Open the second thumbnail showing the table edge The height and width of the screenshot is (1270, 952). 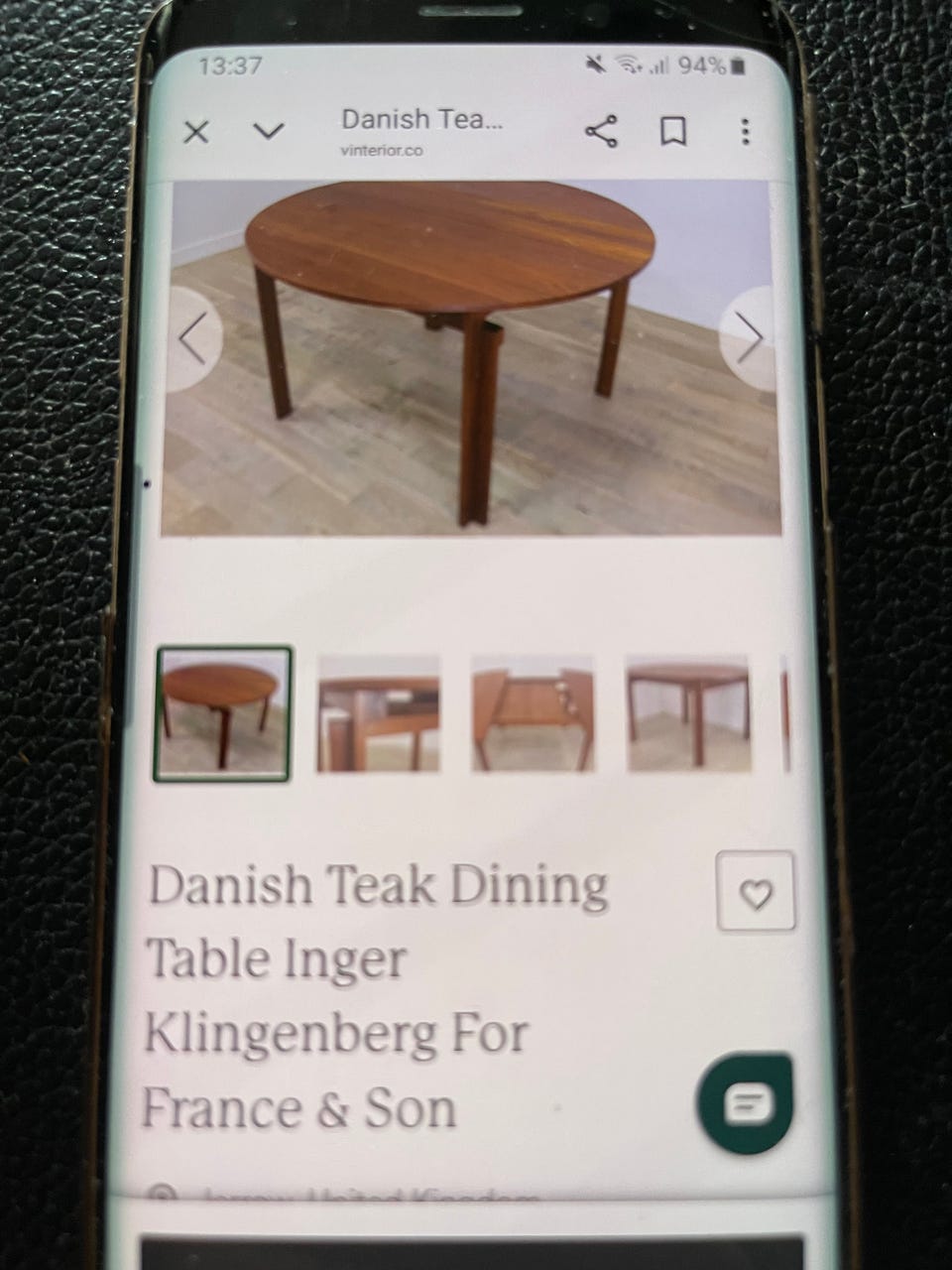tap(379, 710)
